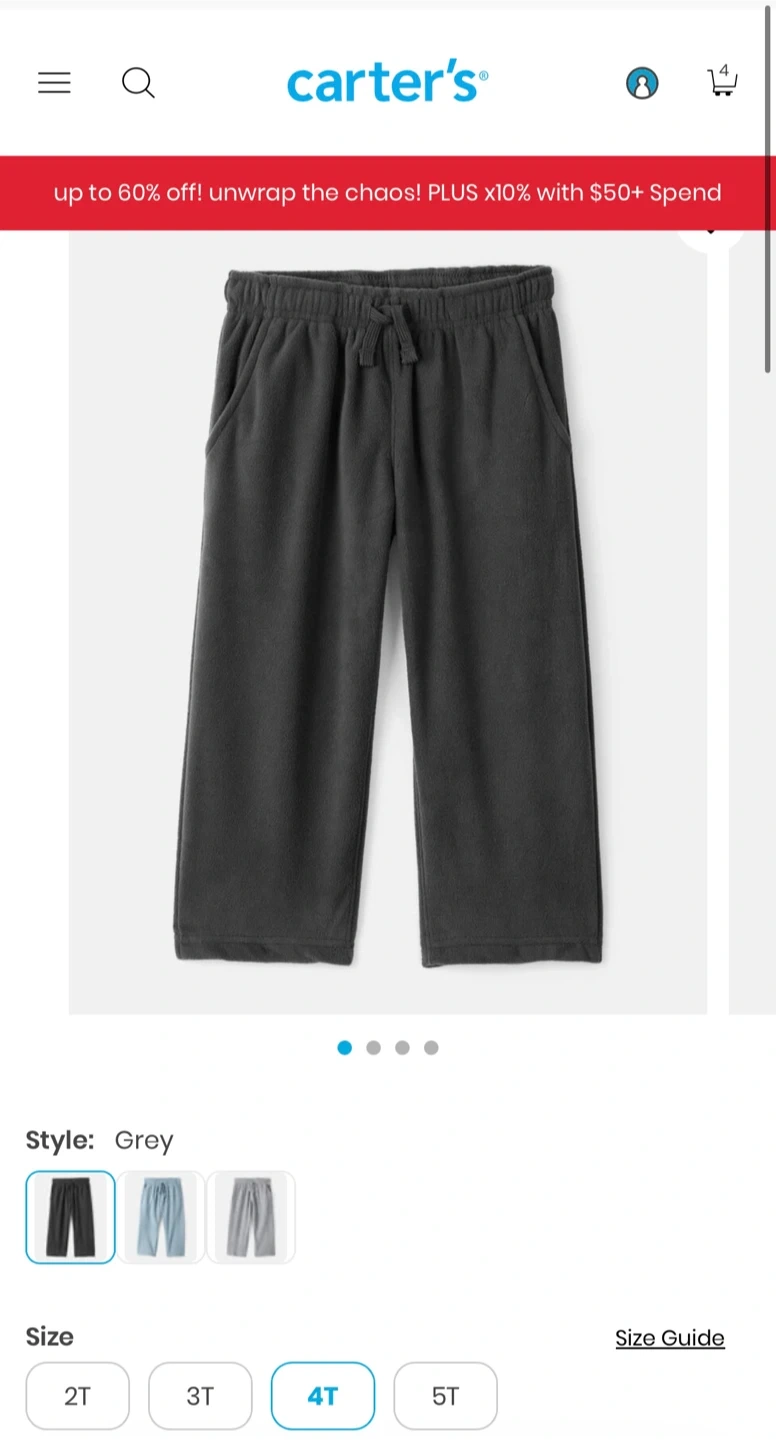Pick the light grey style swatch
Image resolution: width=776 pixels, height=1440 pixels.
pos(250,1217)
